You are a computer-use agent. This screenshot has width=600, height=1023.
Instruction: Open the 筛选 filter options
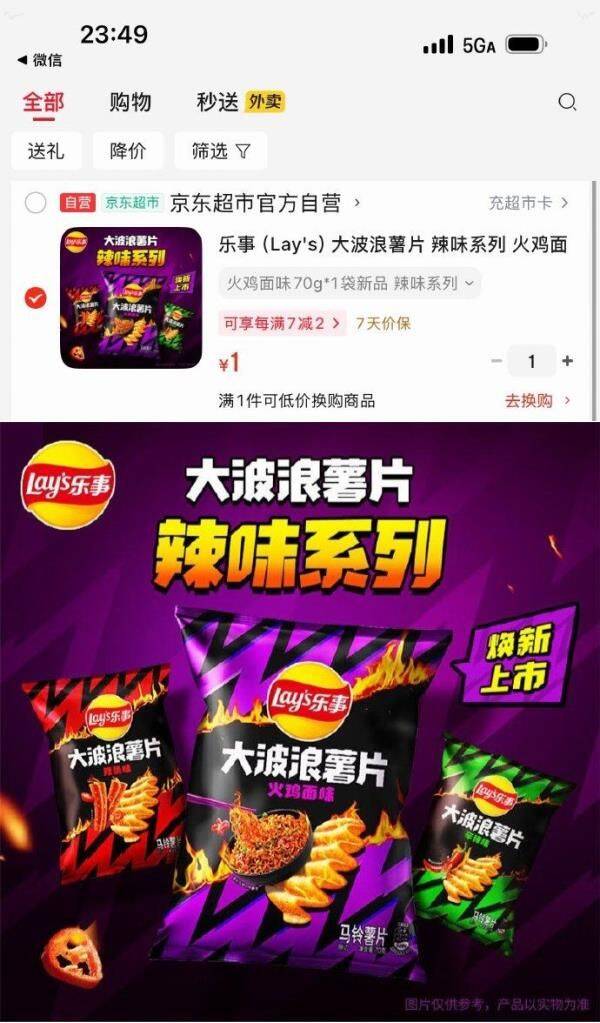[220, 151]
